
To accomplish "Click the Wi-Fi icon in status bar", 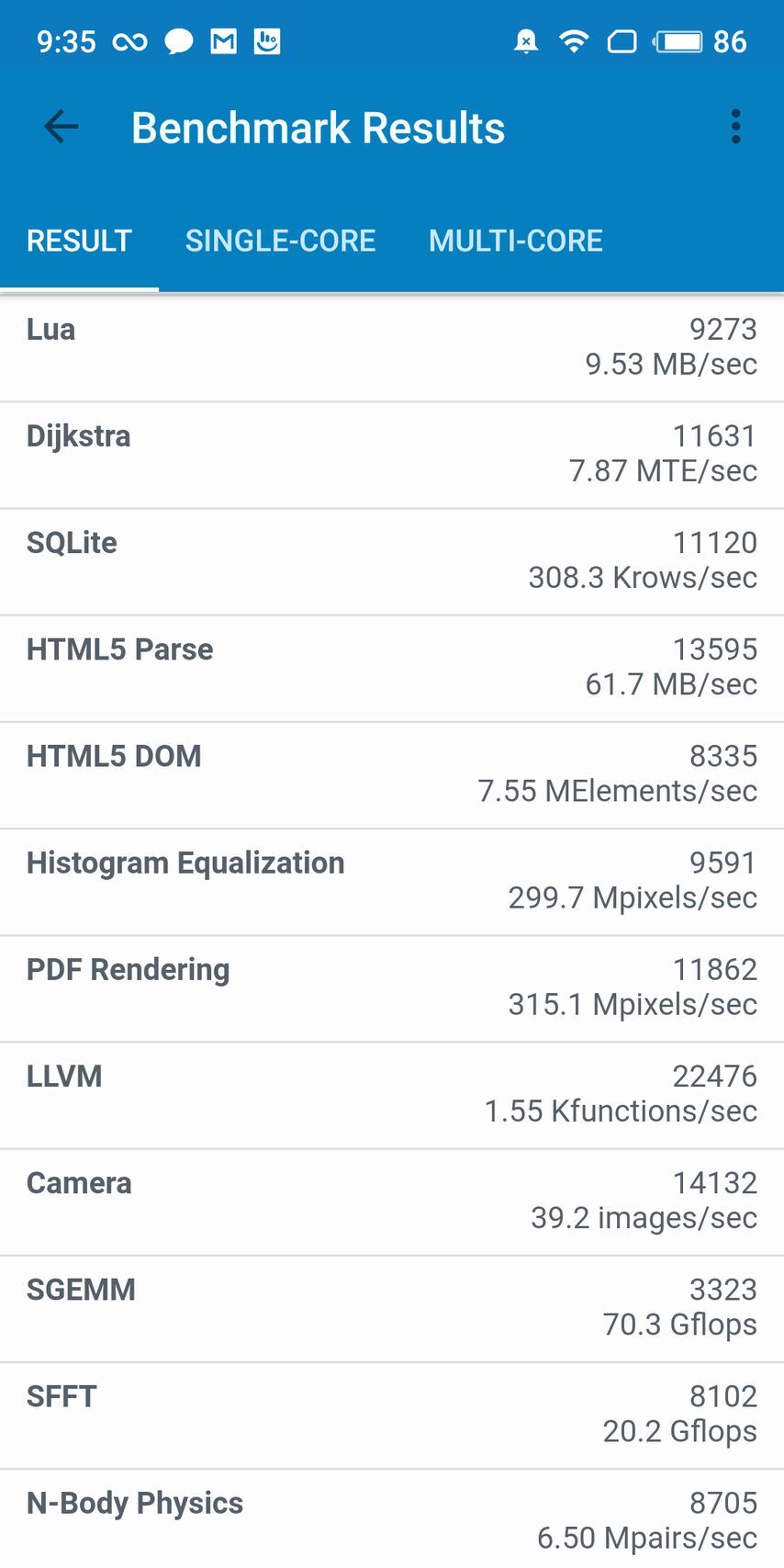I will [x=574, y=41].
